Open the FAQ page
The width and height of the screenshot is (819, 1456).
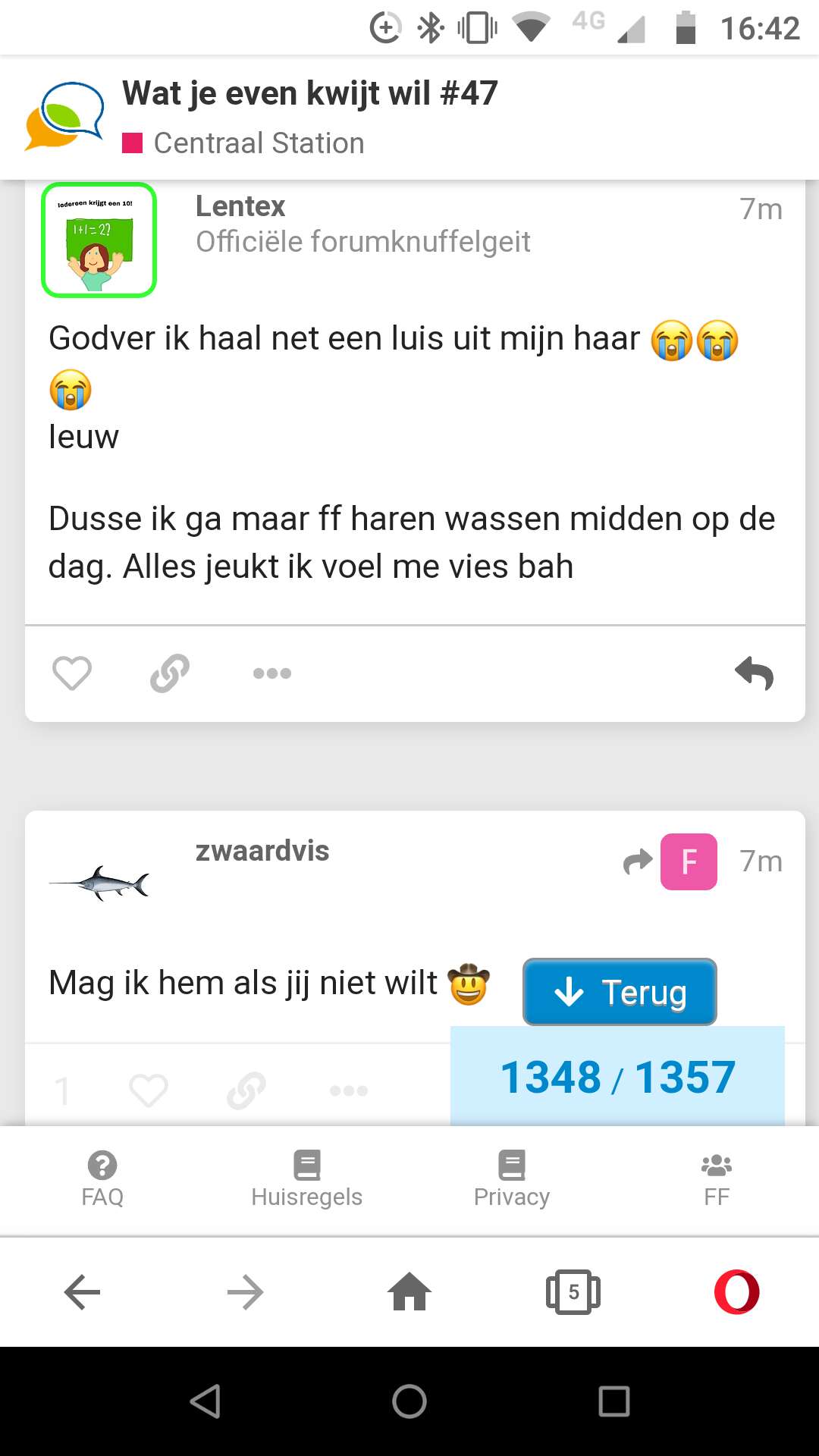[x=102, y=1179]
